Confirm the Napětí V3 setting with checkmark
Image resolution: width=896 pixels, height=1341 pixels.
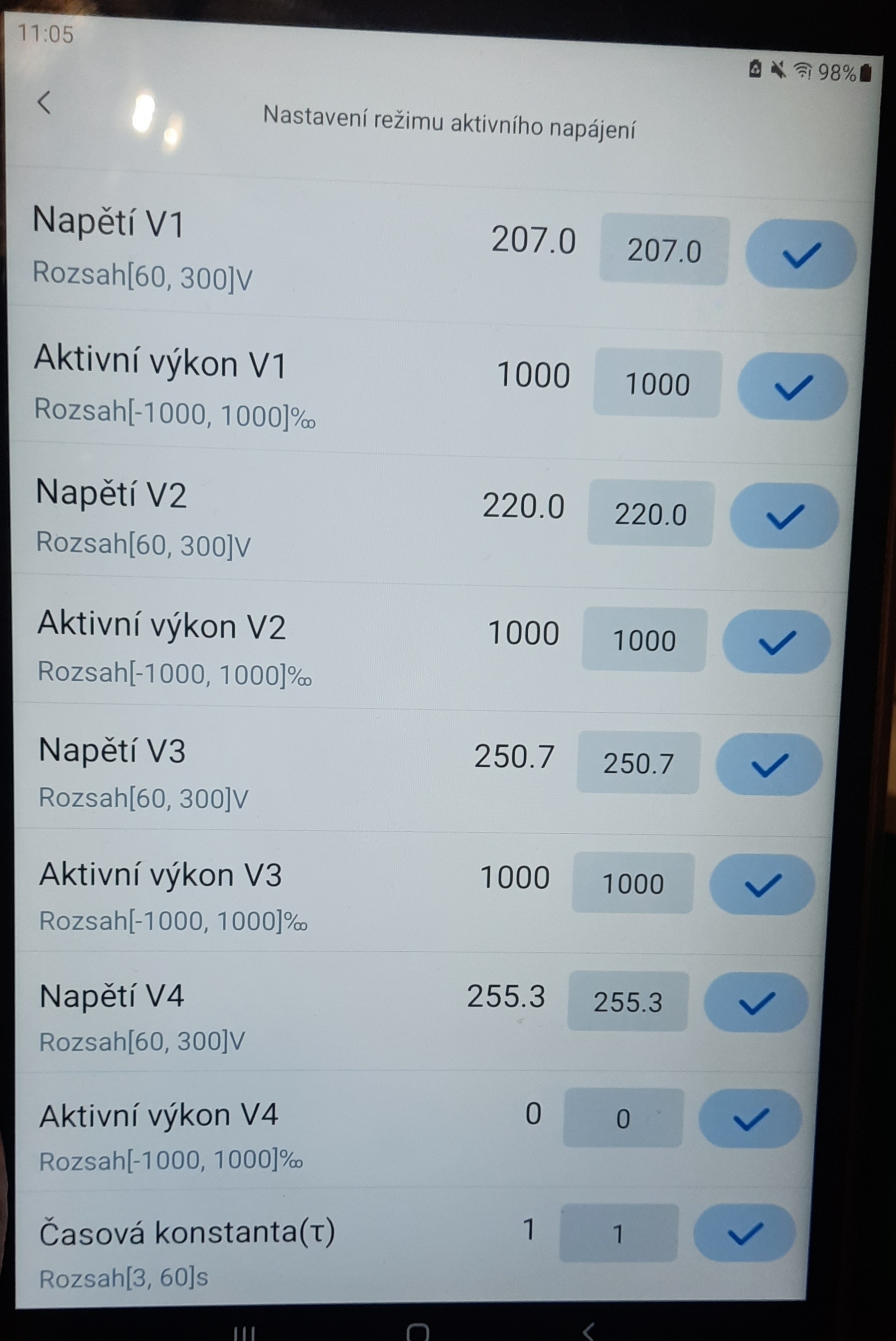[769, 765]
